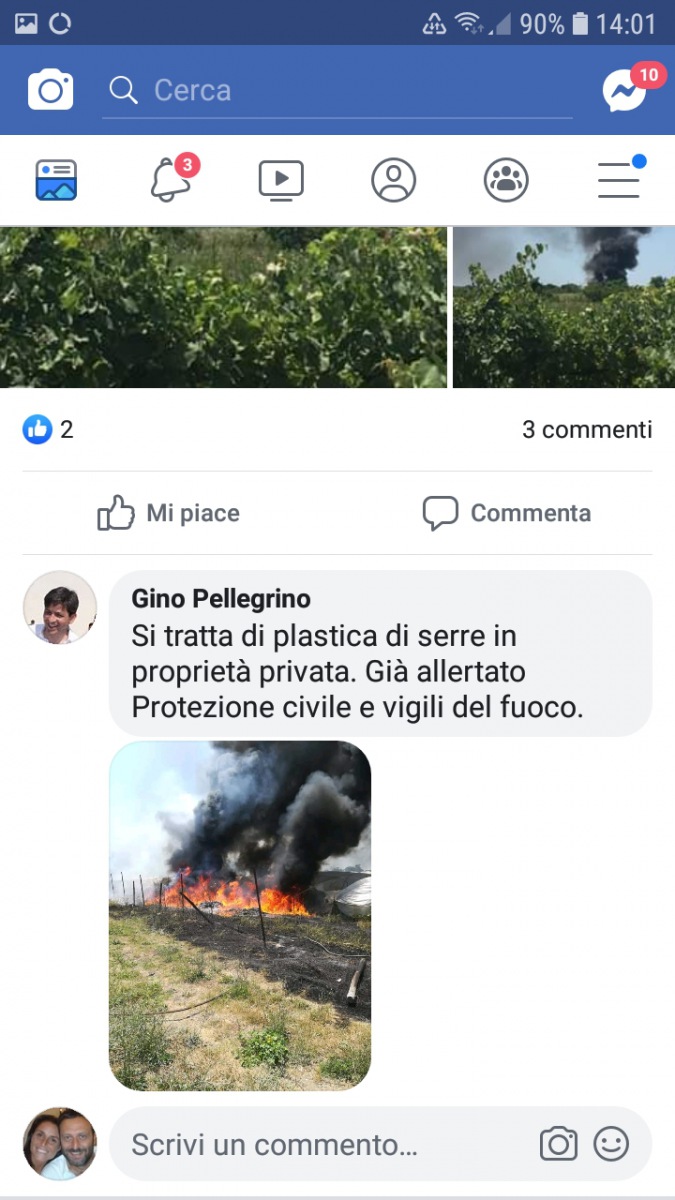Like the post with Mi piace
The image size is (675, 1200).
[x=169, y=513]
